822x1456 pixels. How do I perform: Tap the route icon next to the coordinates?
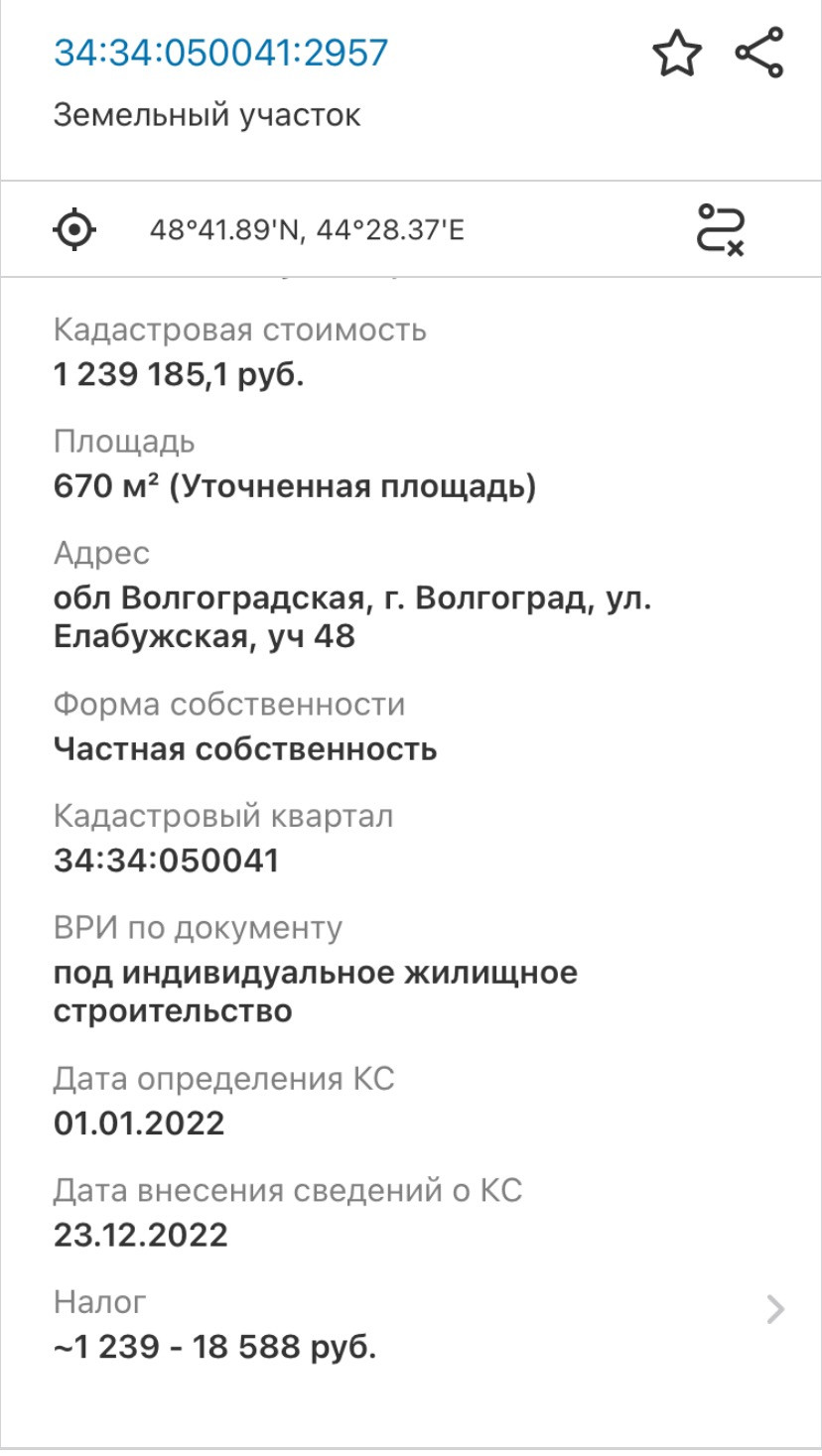pyautogui.click(x=720, y=229)
